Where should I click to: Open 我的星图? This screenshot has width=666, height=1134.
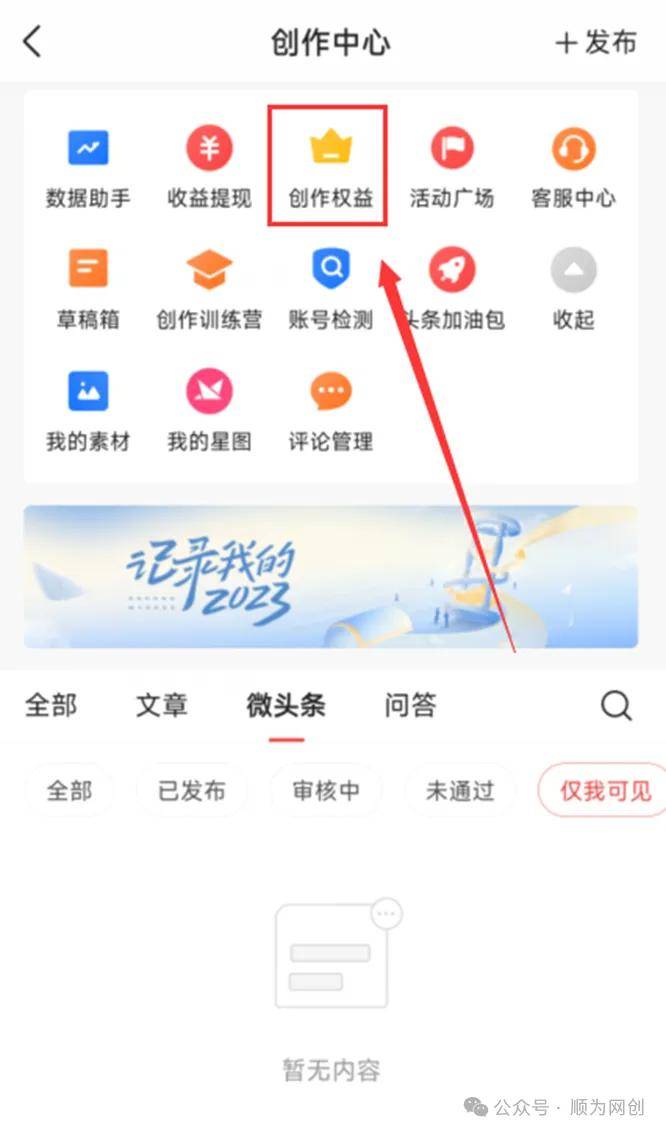point(209,410)
